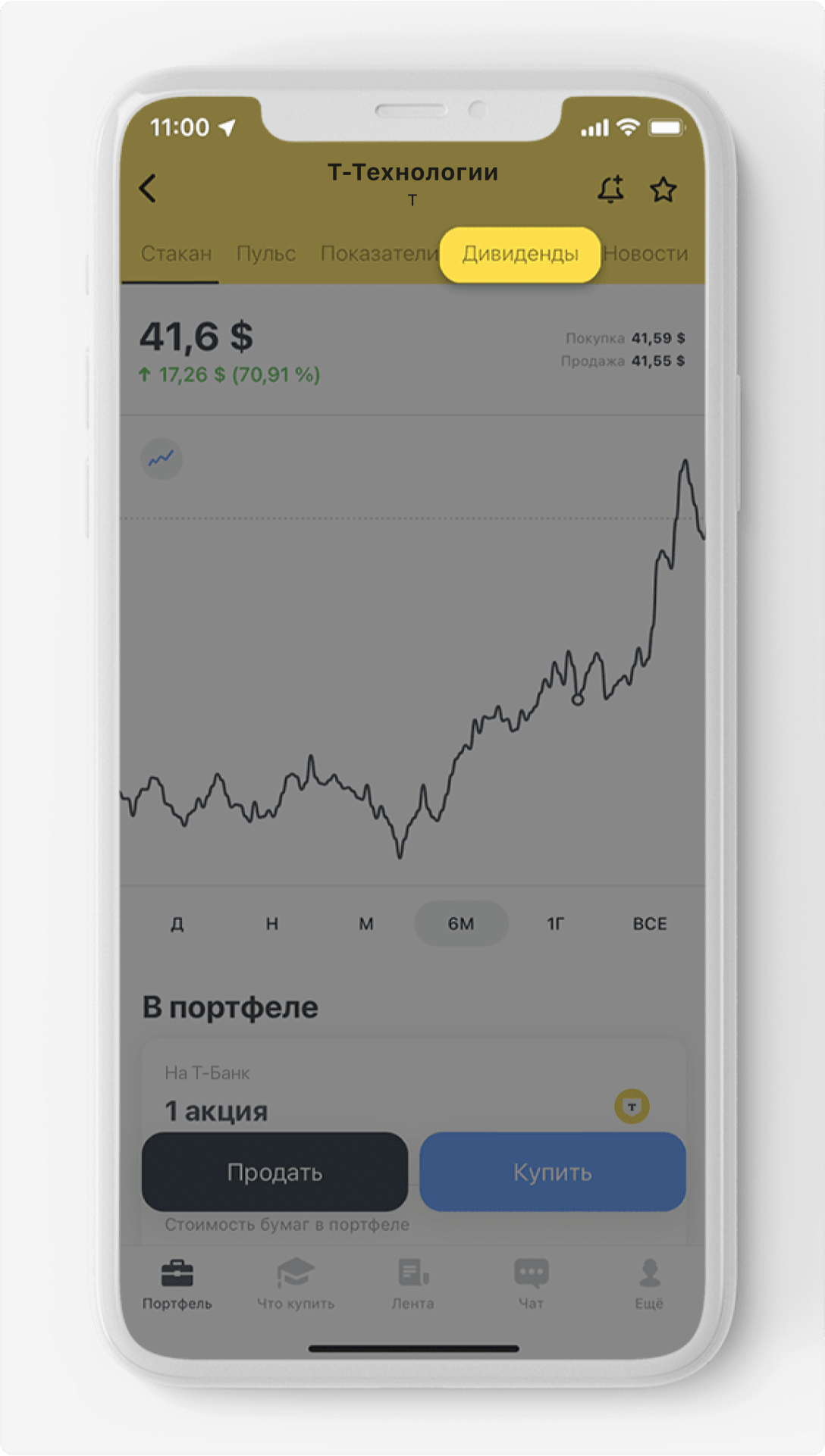Select the 1Г chart period

point(555,923)
